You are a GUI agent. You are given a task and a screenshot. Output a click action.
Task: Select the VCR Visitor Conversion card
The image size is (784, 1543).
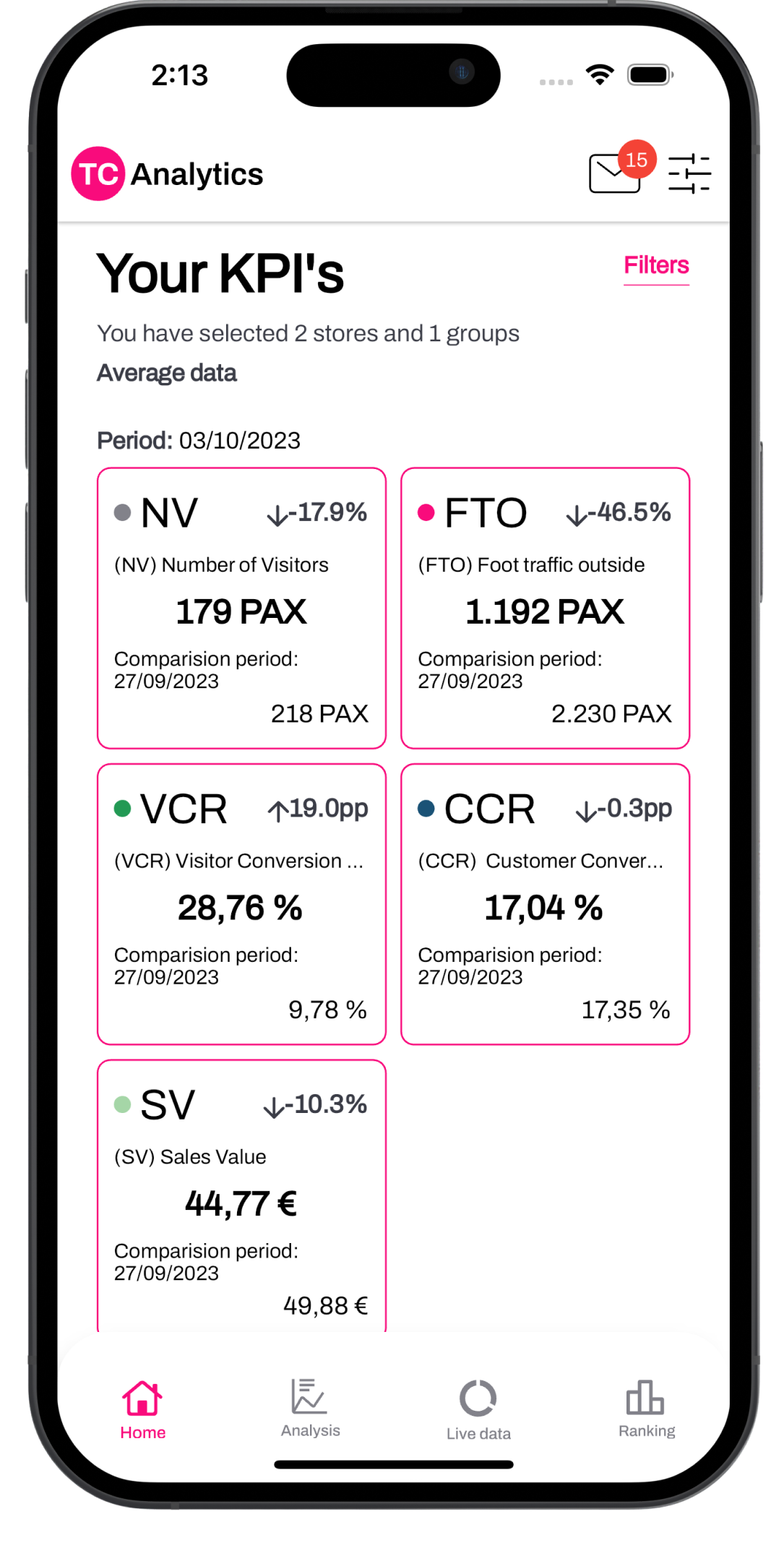pos(241,903)
